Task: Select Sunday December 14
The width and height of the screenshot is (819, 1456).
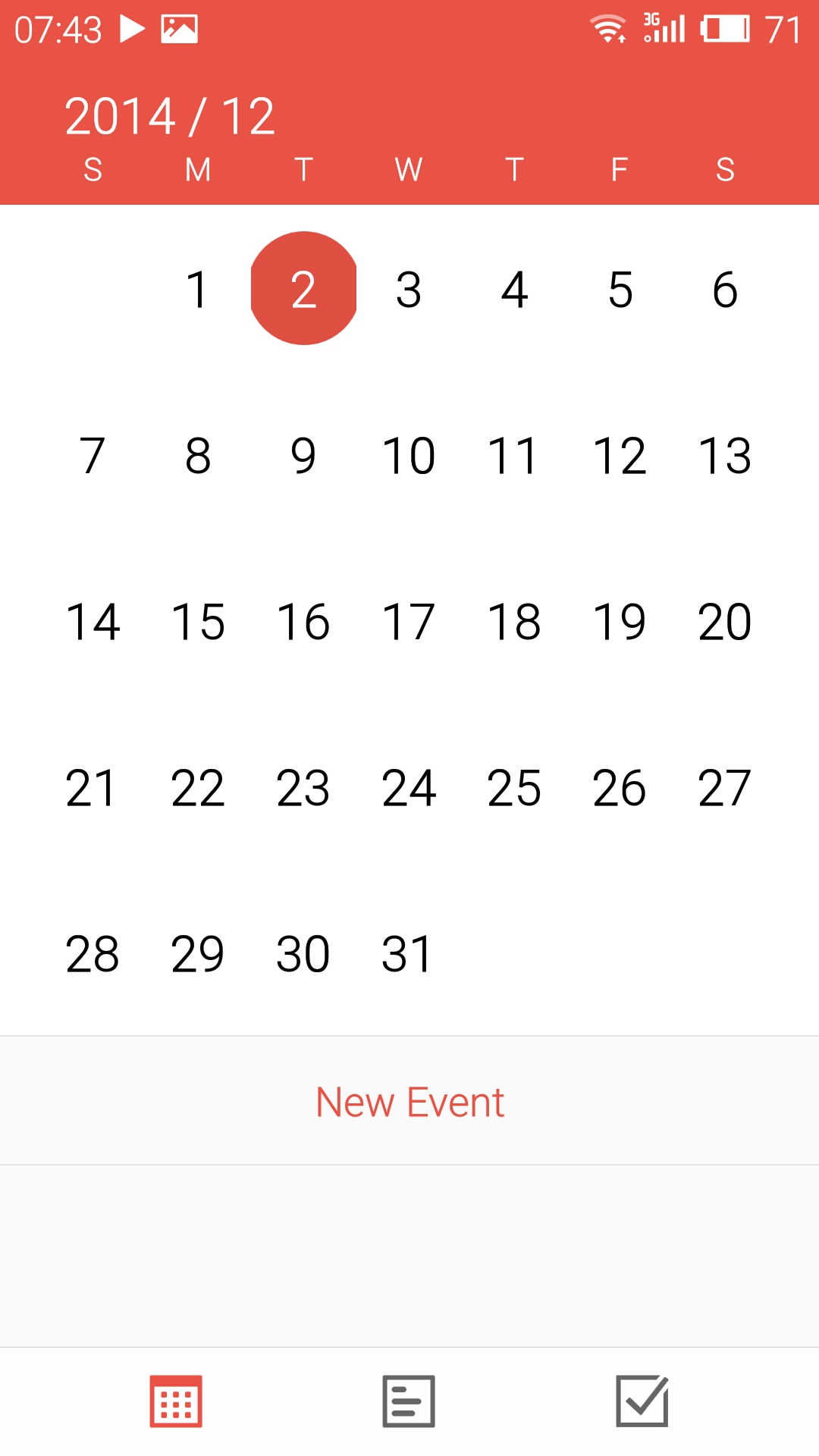Action: pyautogui.click(x=93, y=622)
